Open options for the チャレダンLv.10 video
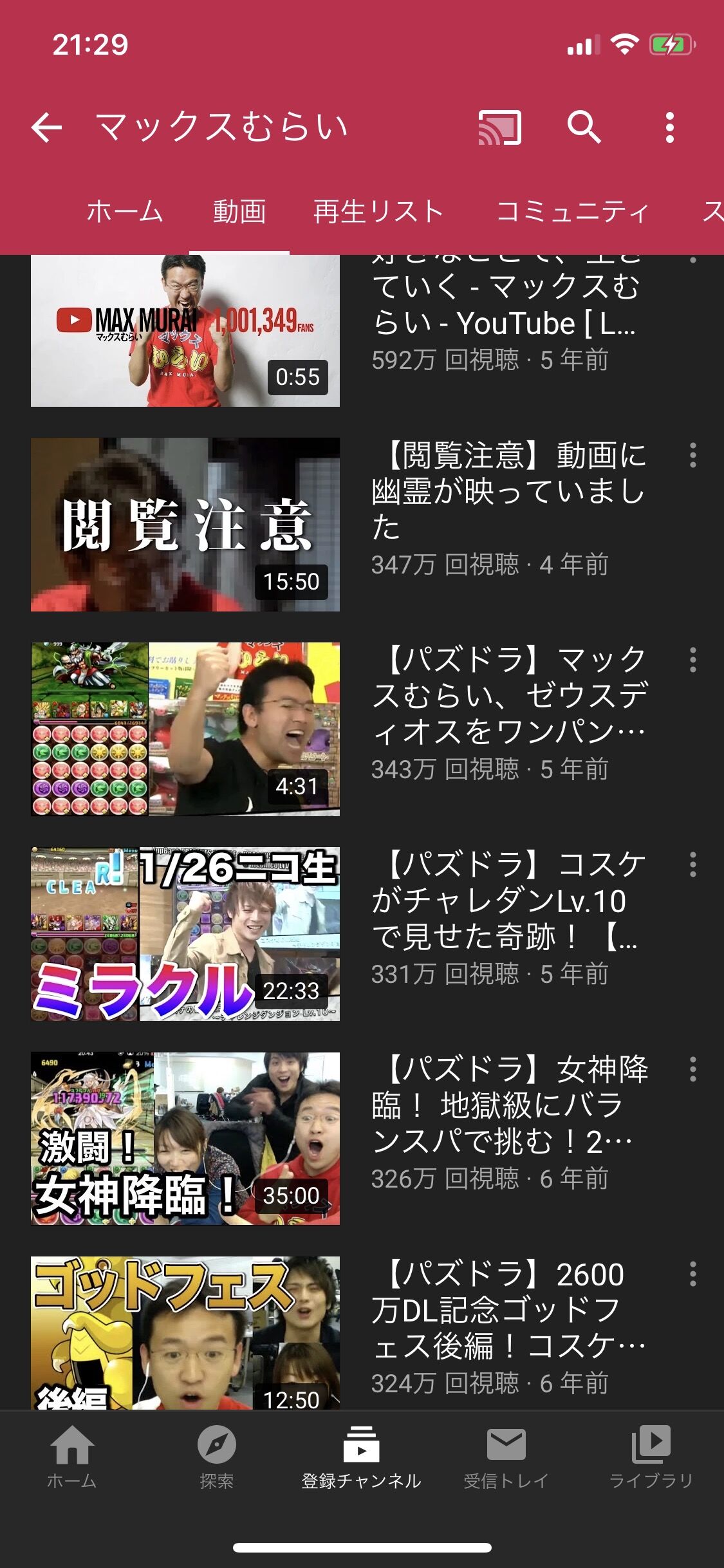 coord(692,864)
